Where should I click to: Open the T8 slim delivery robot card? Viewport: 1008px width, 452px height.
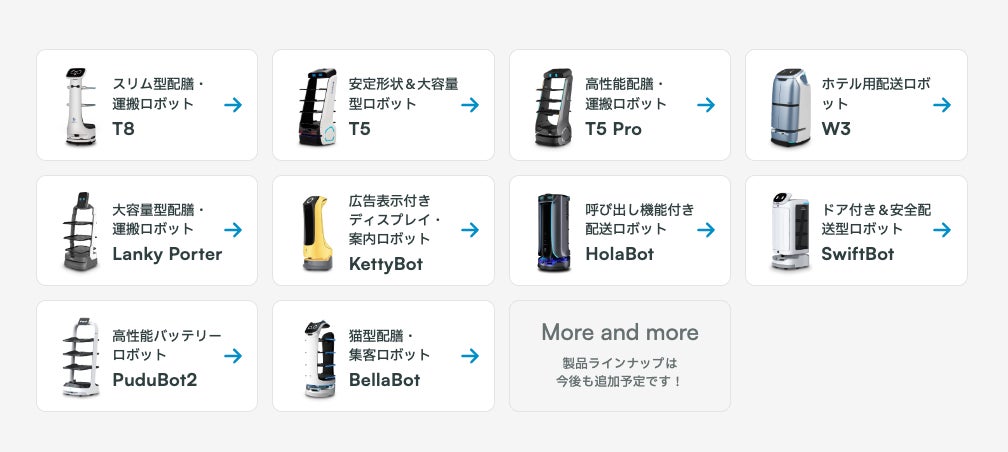(147, 105)
